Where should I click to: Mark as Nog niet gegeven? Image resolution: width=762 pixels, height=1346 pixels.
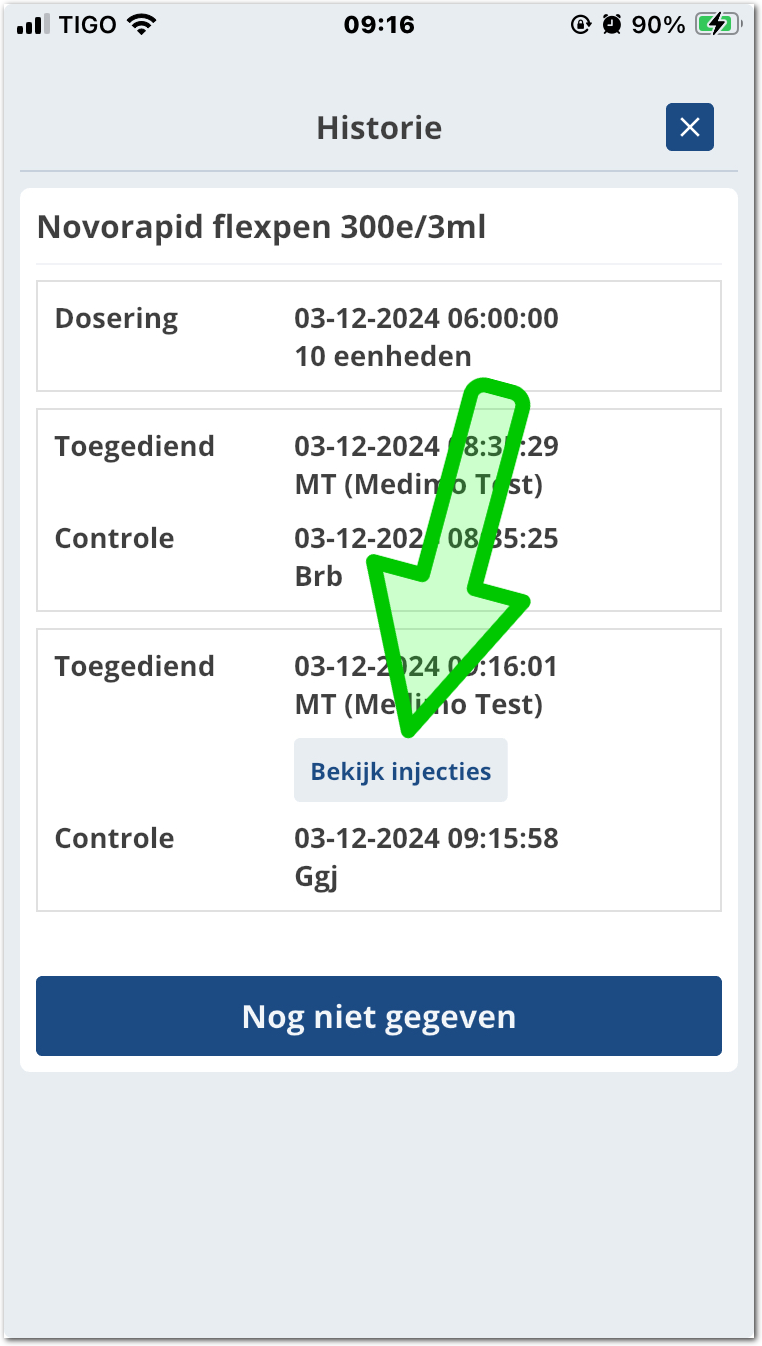coord(379,1016)
